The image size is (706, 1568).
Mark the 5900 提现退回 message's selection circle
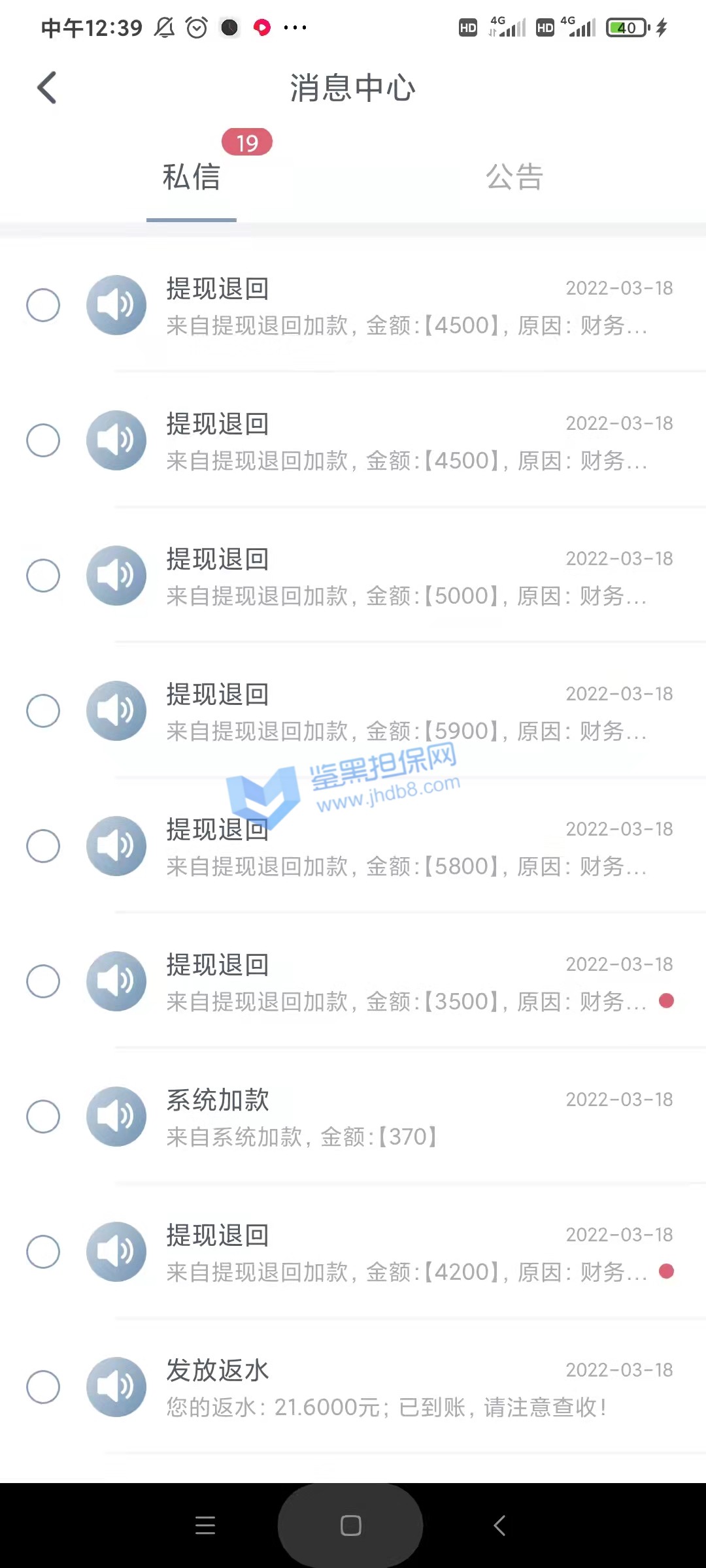click(x=43, y=711)
